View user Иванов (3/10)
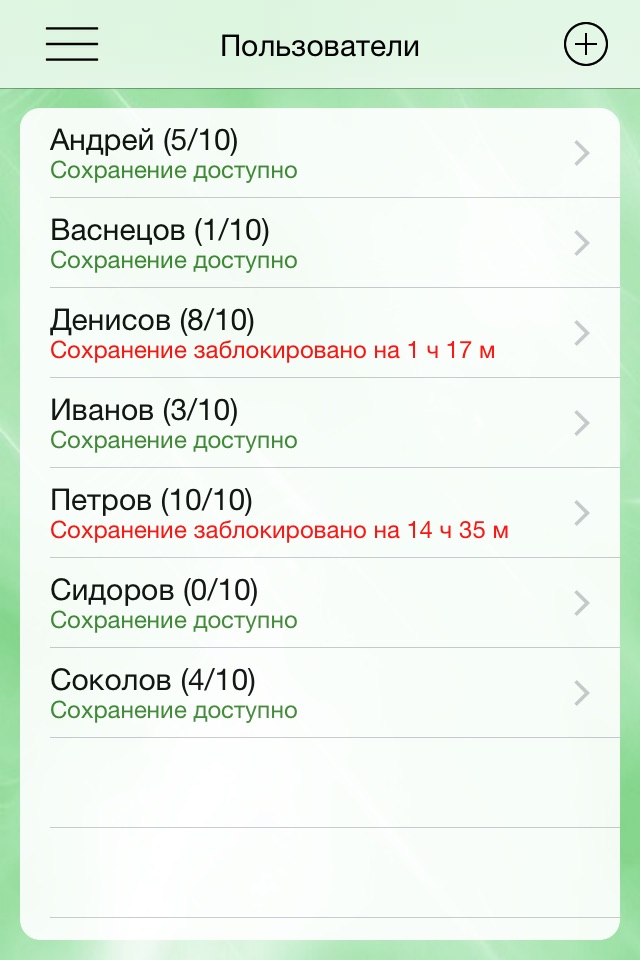 point(320,423)
